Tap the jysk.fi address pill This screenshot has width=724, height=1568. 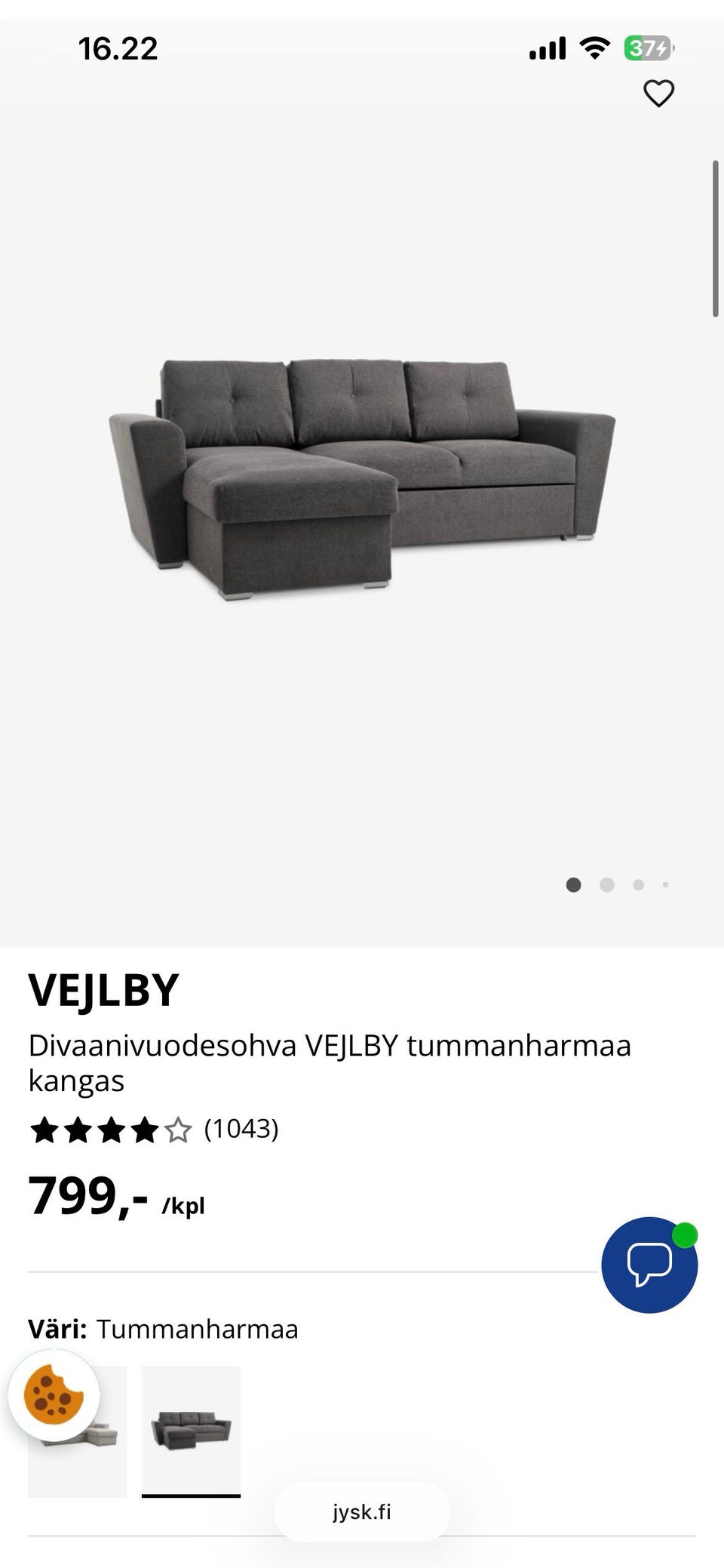tap(362, 1512)
